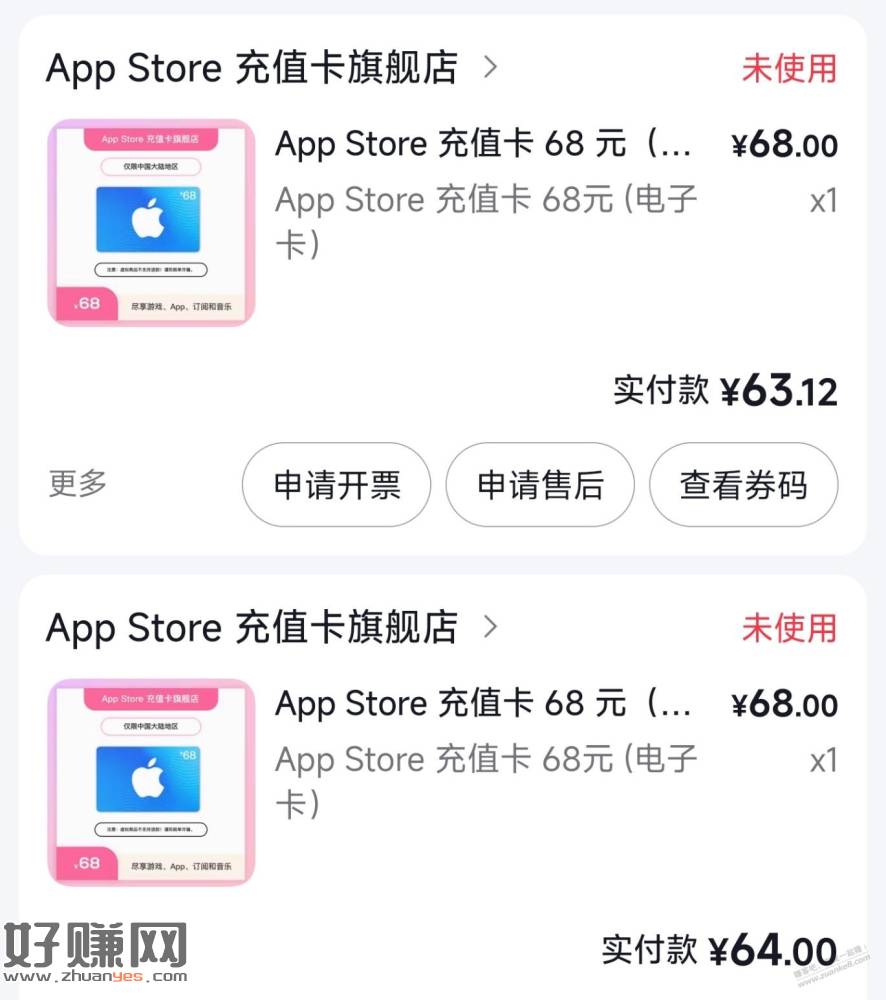Select the 未使用 status on the second order
Viewport: 886px width, 1000px height.
[789, 628]
